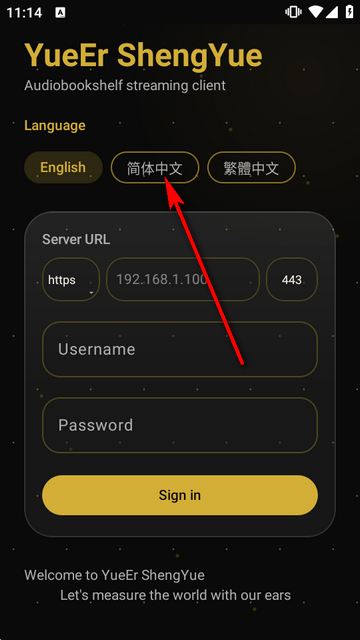This screenshot has height=640, width=360.
Task: Switch language to 简体中文
Action: point(155,167)
